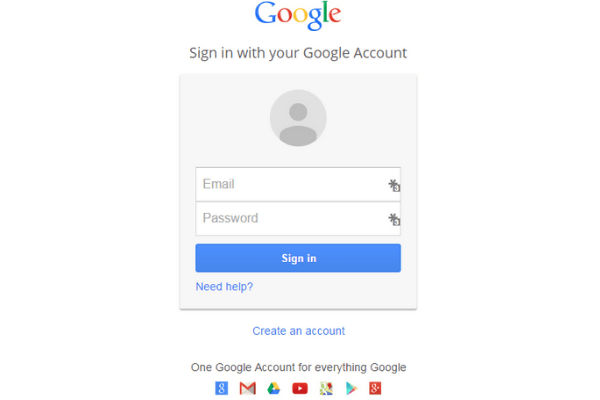Open Create an account link

(x=298, y=331)
